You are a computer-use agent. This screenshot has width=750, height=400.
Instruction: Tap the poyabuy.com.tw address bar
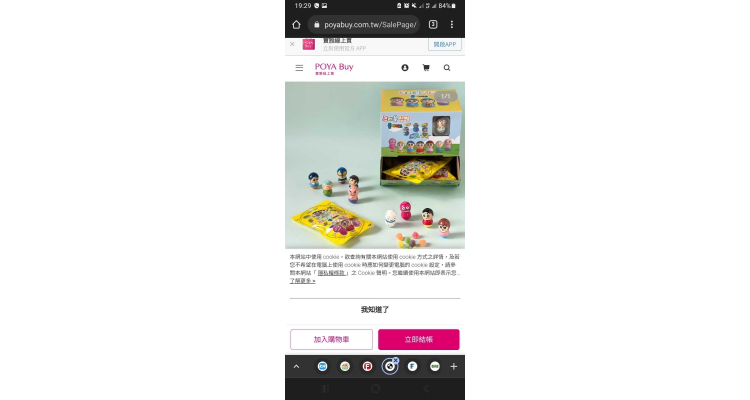(365, 24)
